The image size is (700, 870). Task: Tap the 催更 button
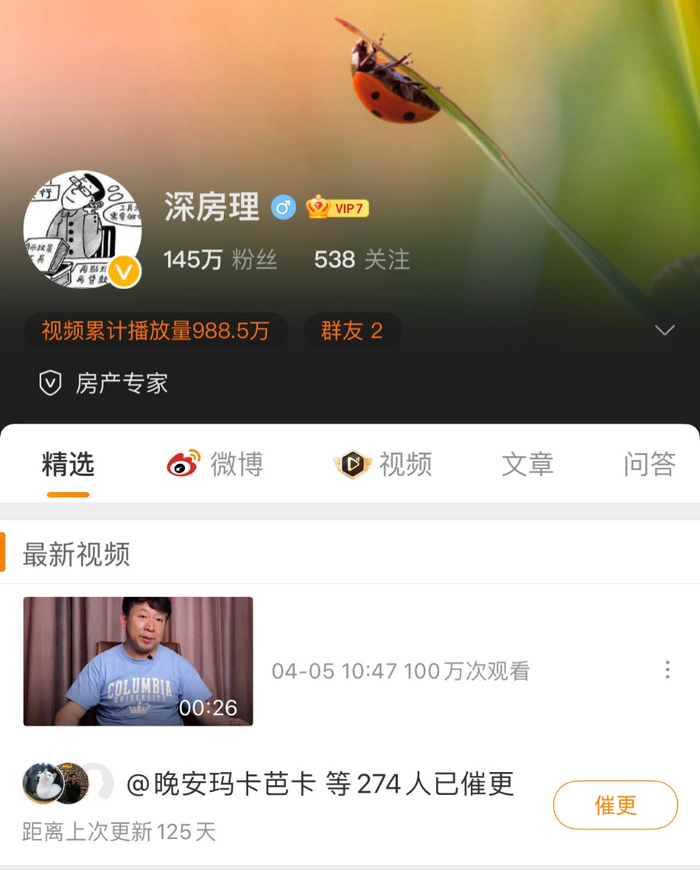tap(615, 805)
